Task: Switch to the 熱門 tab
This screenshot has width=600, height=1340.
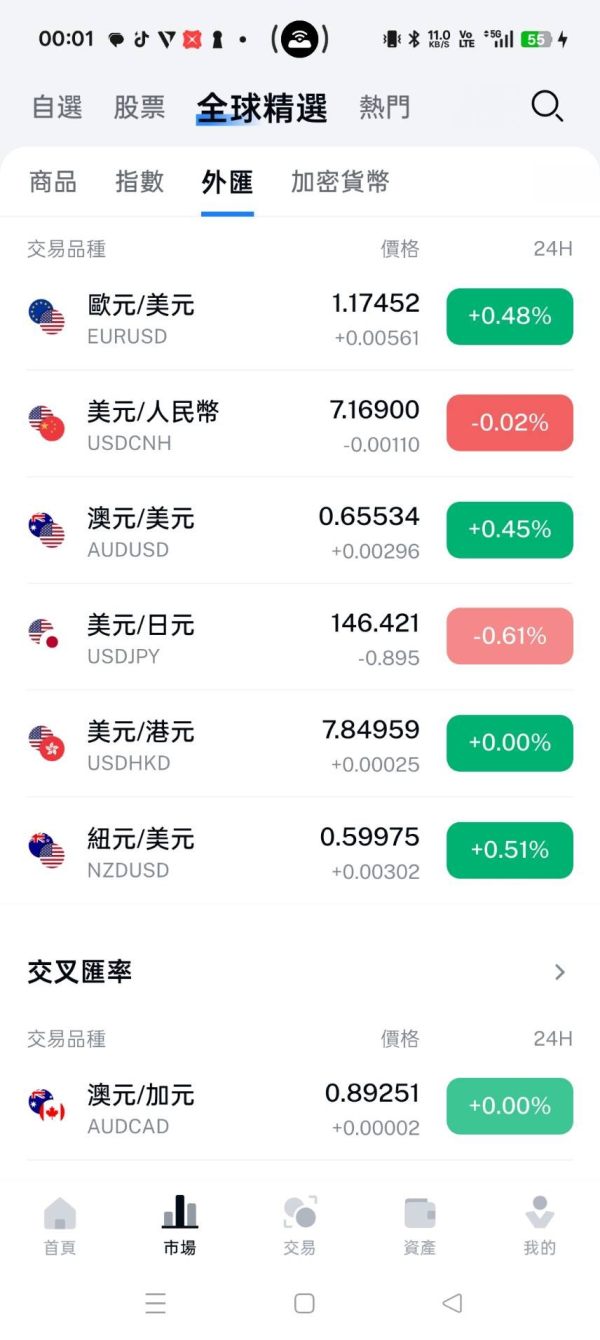Action: click(x=385, y=107)
